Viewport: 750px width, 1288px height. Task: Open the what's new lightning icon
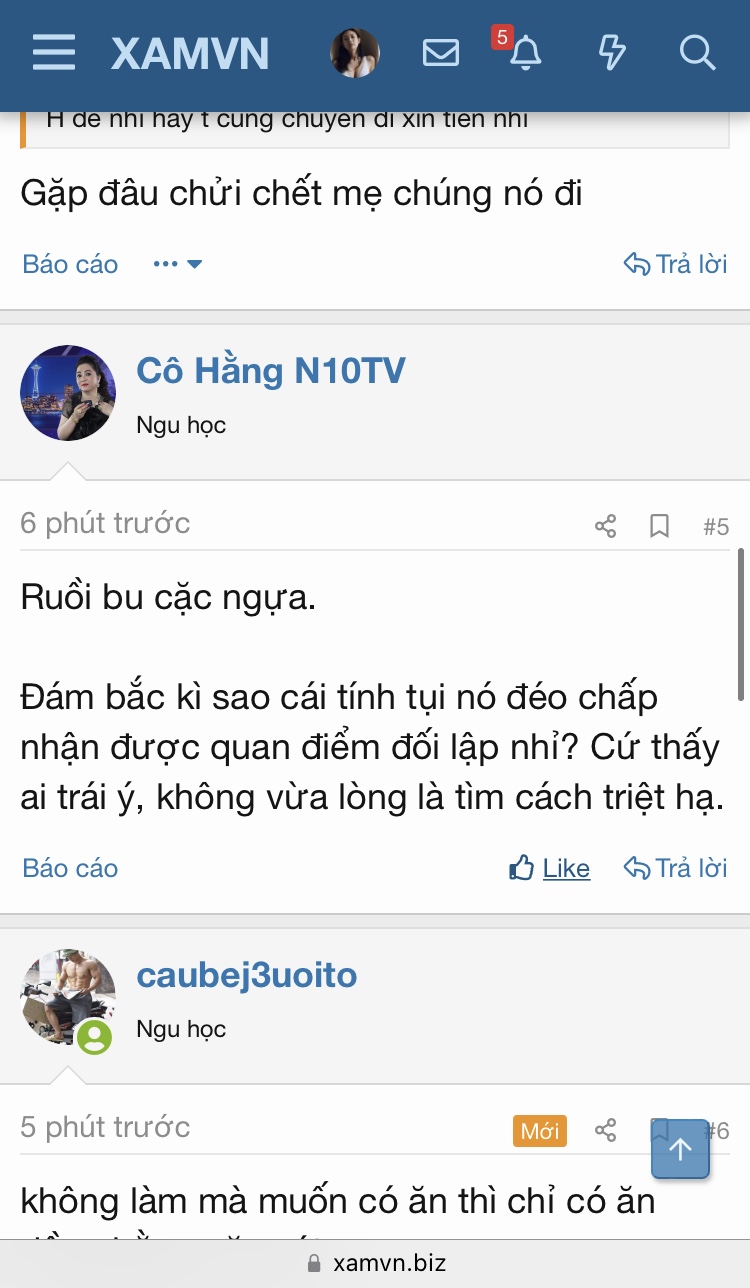coord(611,53)
